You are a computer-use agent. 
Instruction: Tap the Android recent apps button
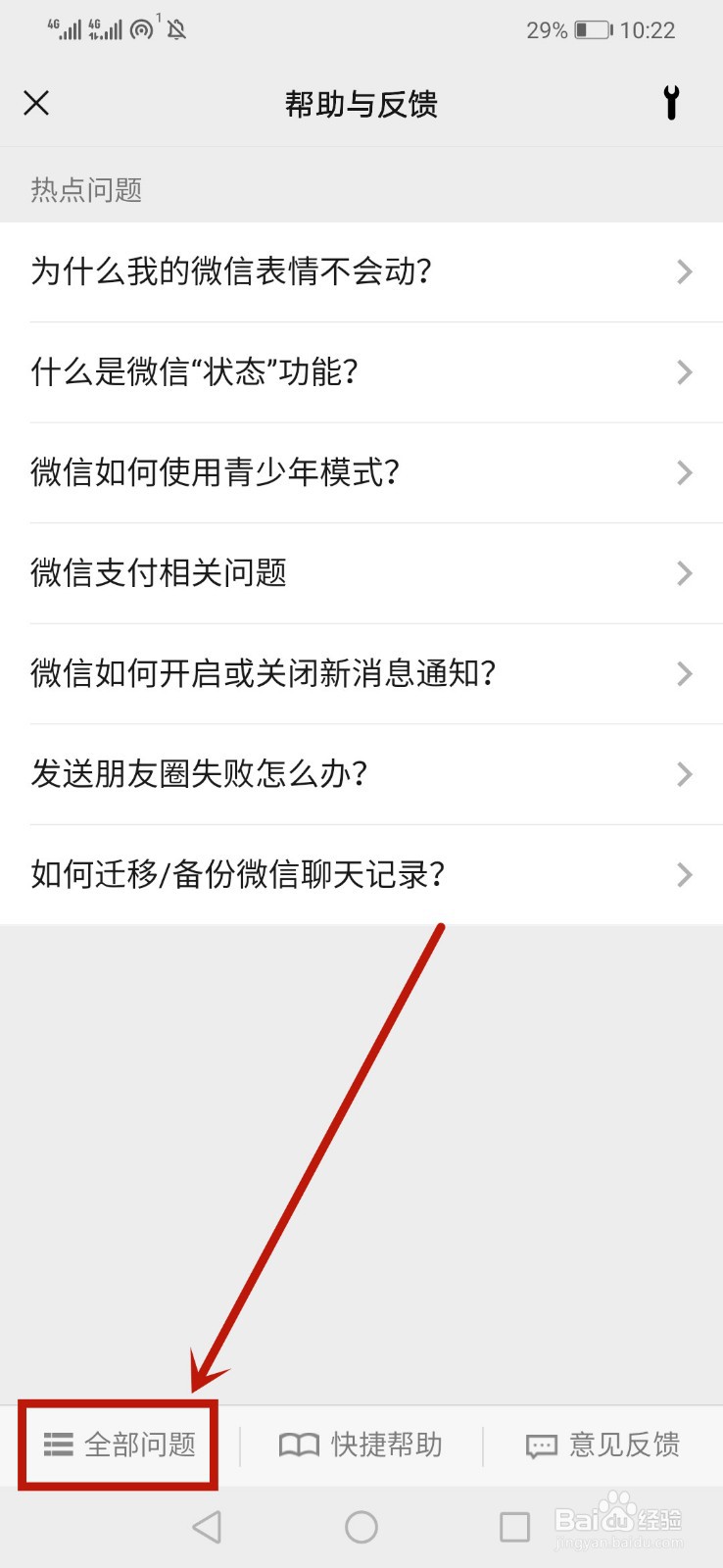coord(513,1526)
